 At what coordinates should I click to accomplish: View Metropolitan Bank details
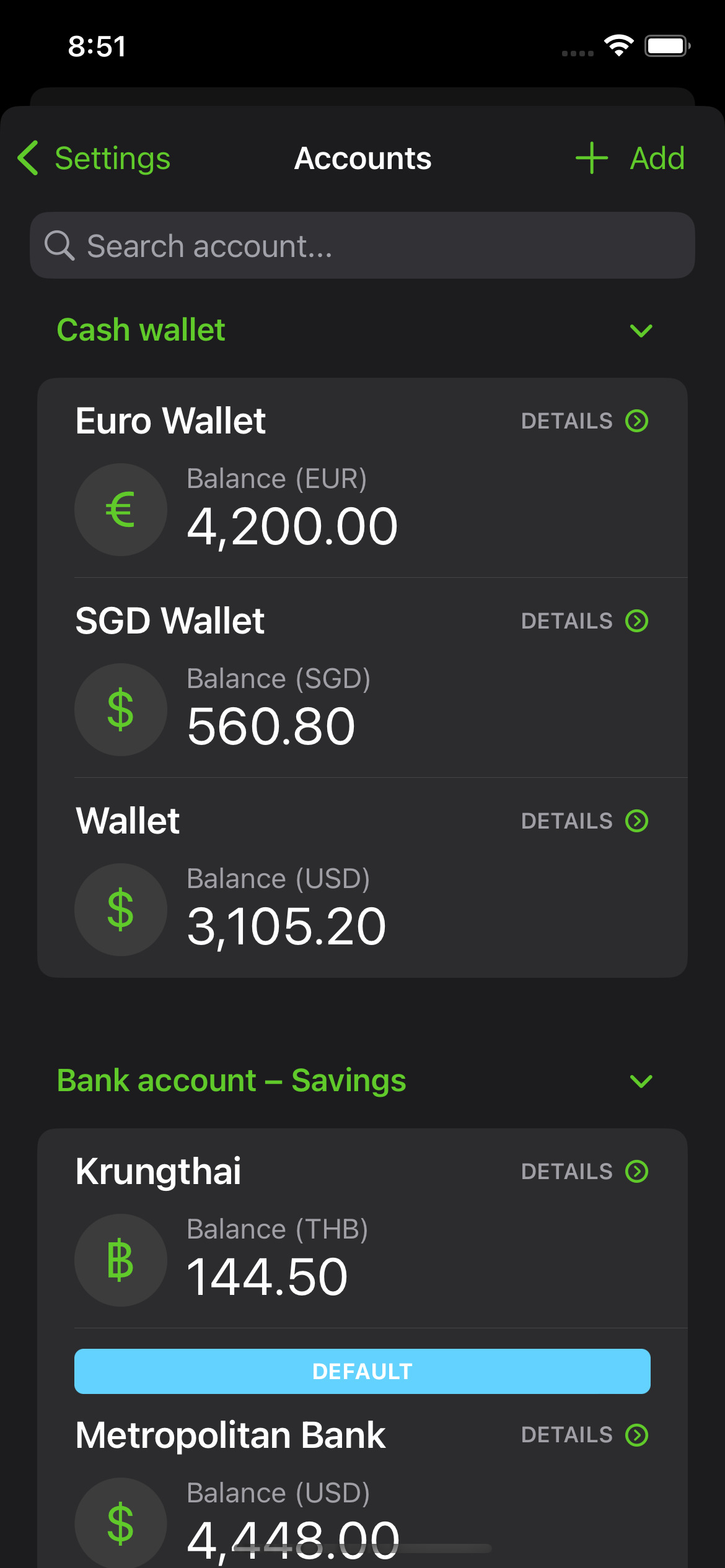click(585, 1435)
